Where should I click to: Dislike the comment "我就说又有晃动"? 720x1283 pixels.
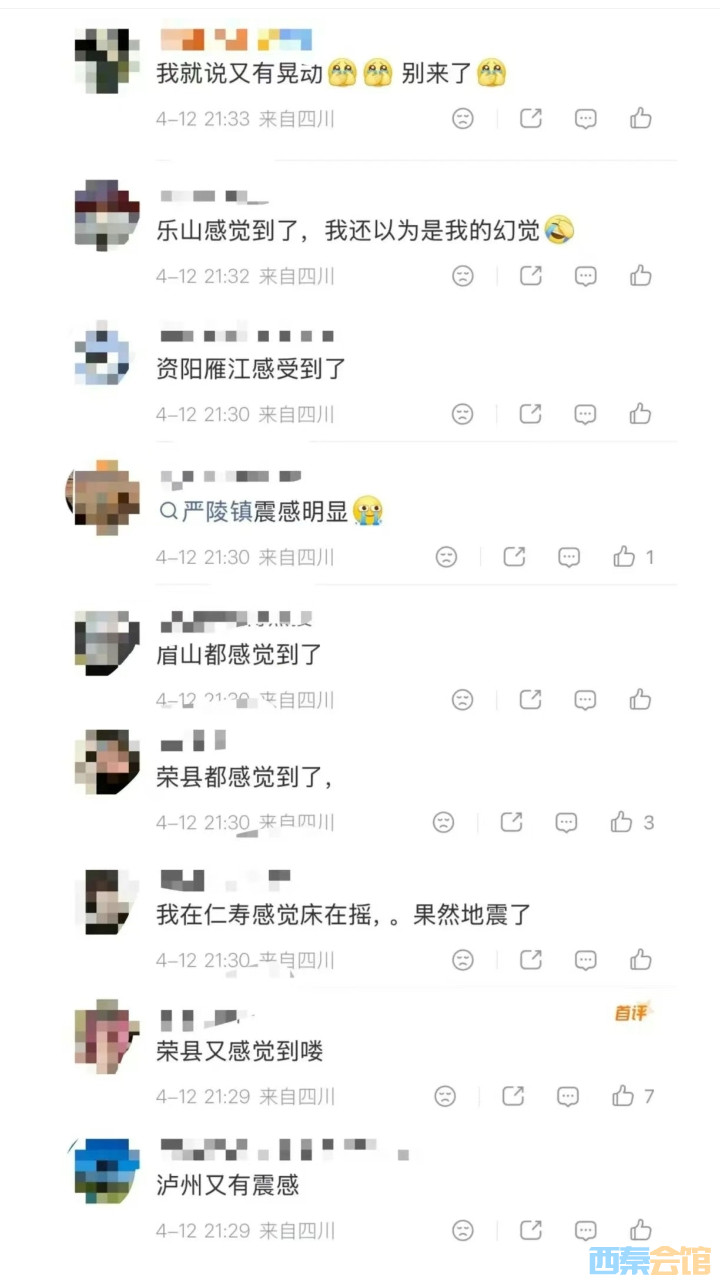coord(463,119)
